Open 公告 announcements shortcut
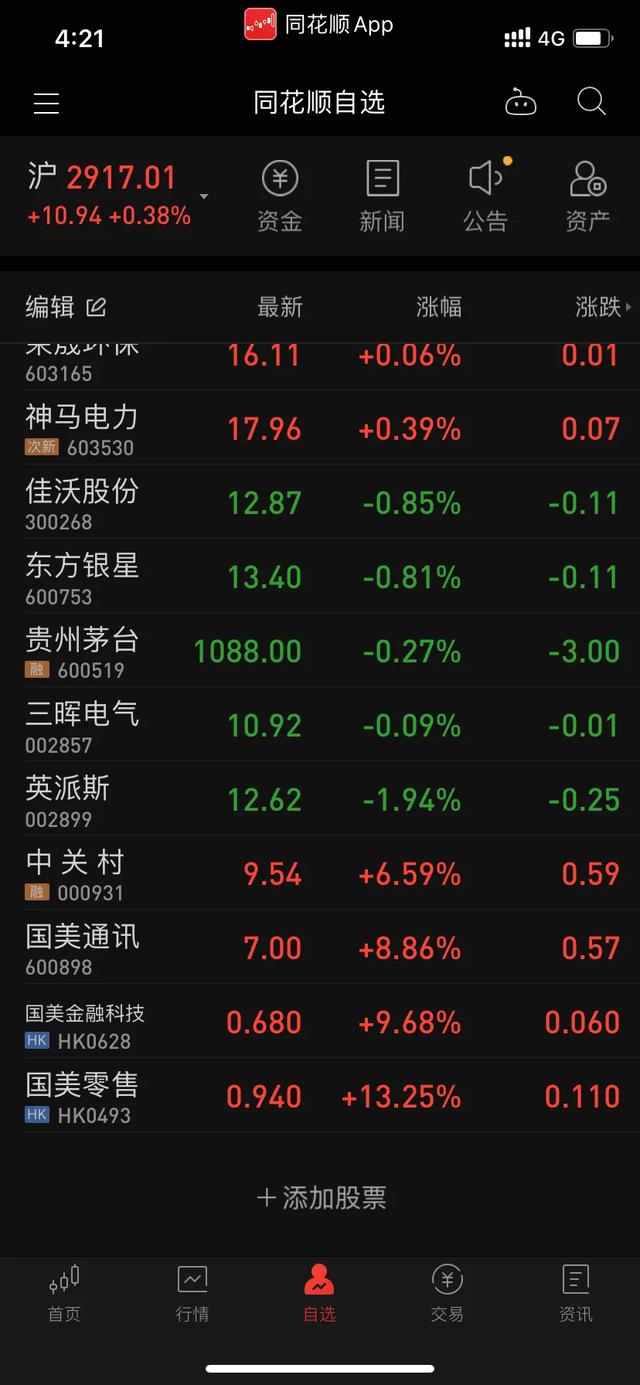The image size is (640, 1385). tap(486, 197)
